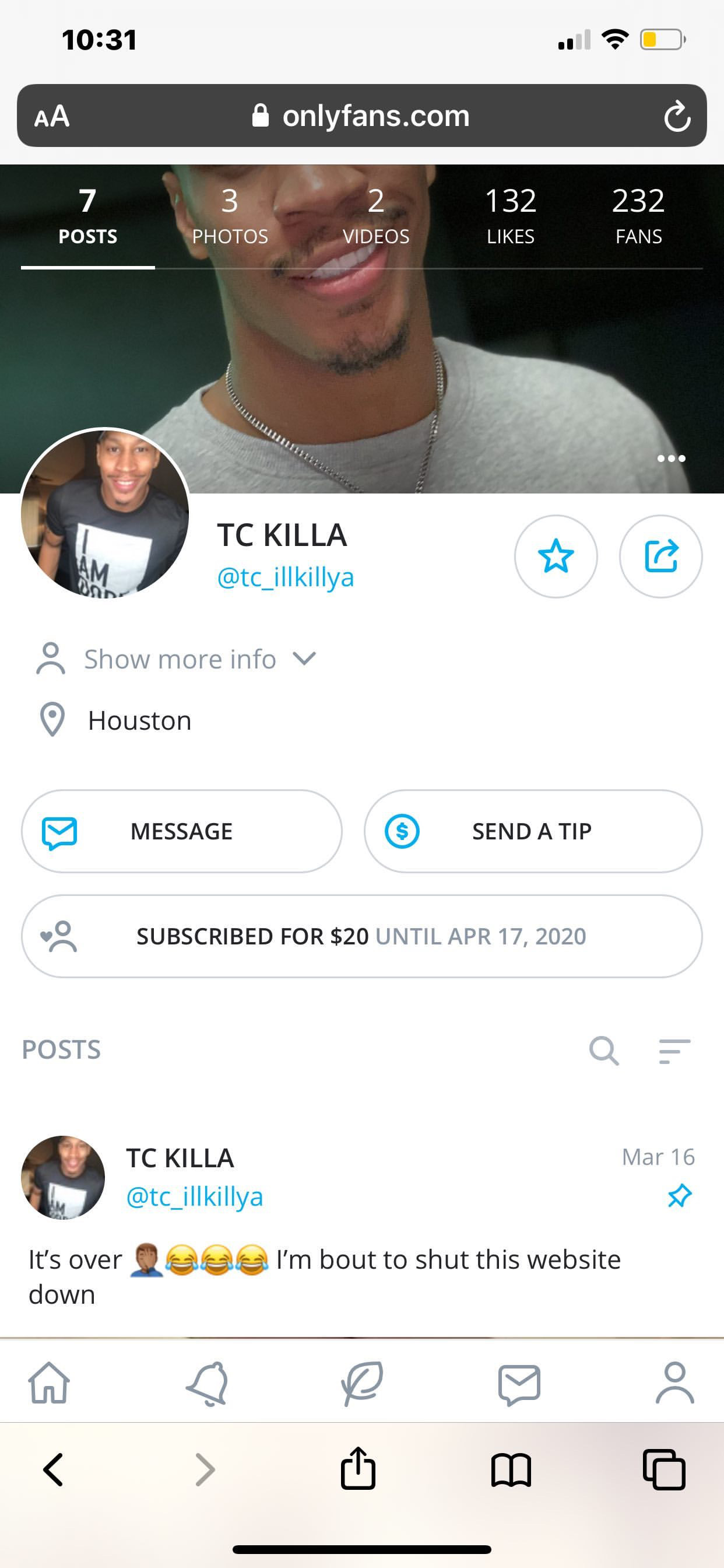
Task: Open the posts sort filter
Action: click(674, 1051)
